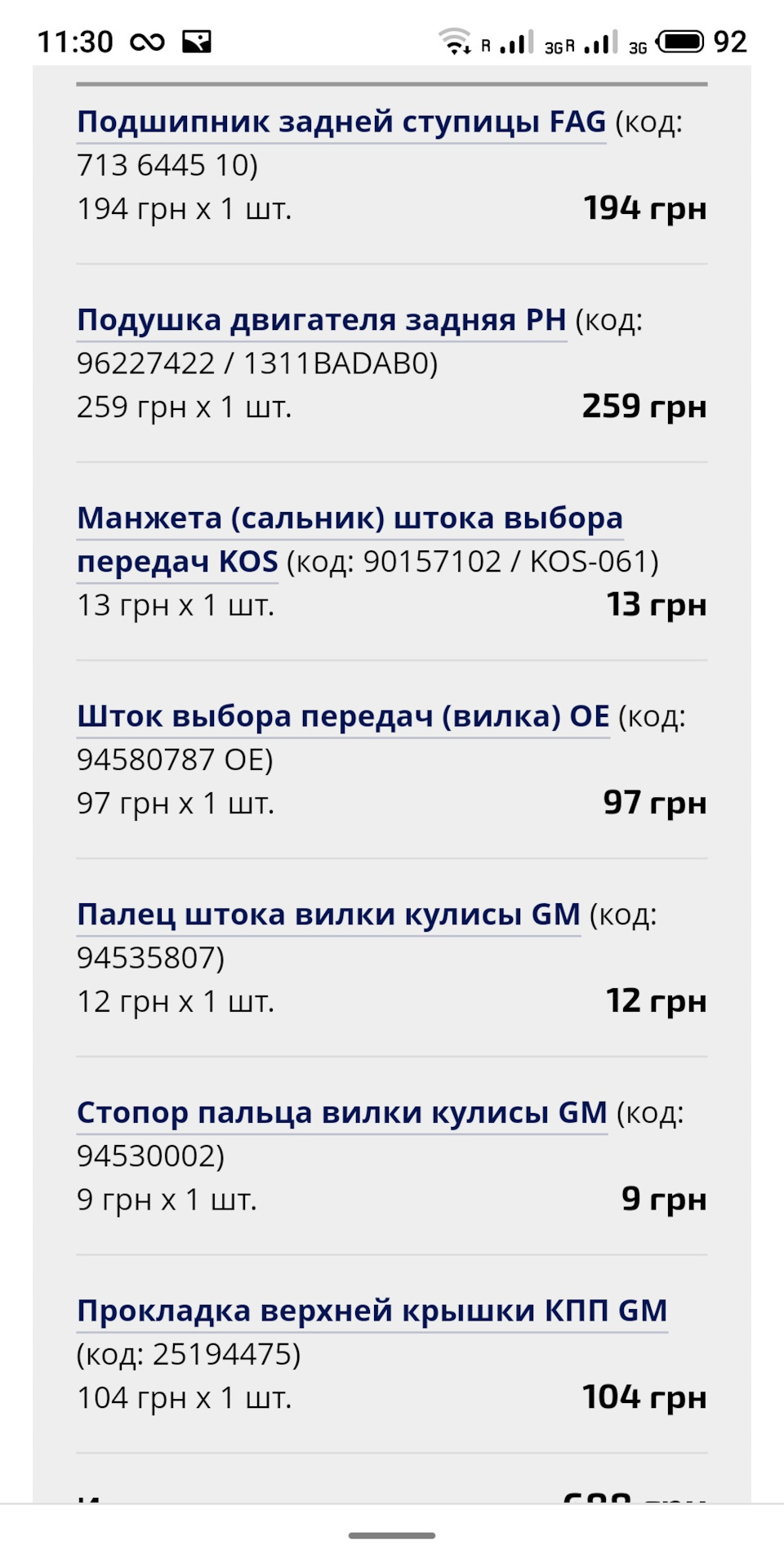
Task: Tap the battery percentage showing 92
Action: (x=733, y=42)
